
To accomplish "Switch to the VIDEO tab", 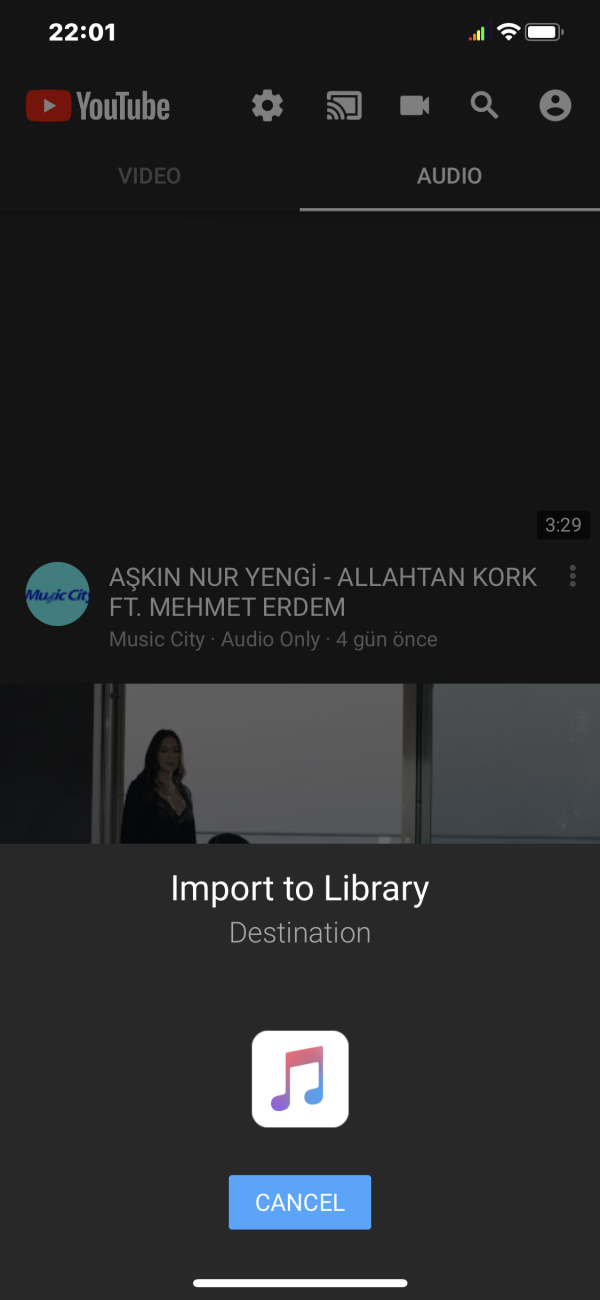I will click(150, 176).
